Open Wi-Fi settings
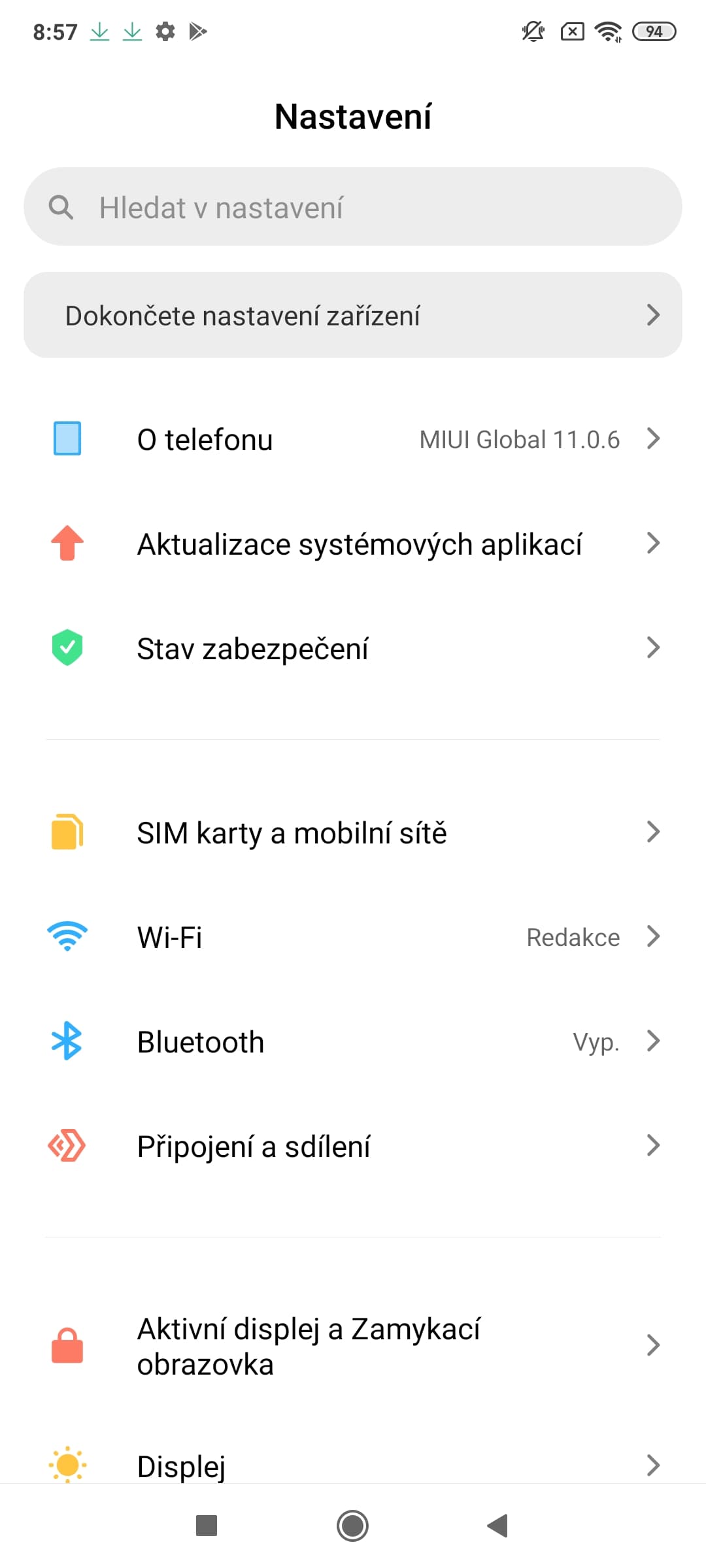This screenshot has height=1568, width=706. point(353,937)
